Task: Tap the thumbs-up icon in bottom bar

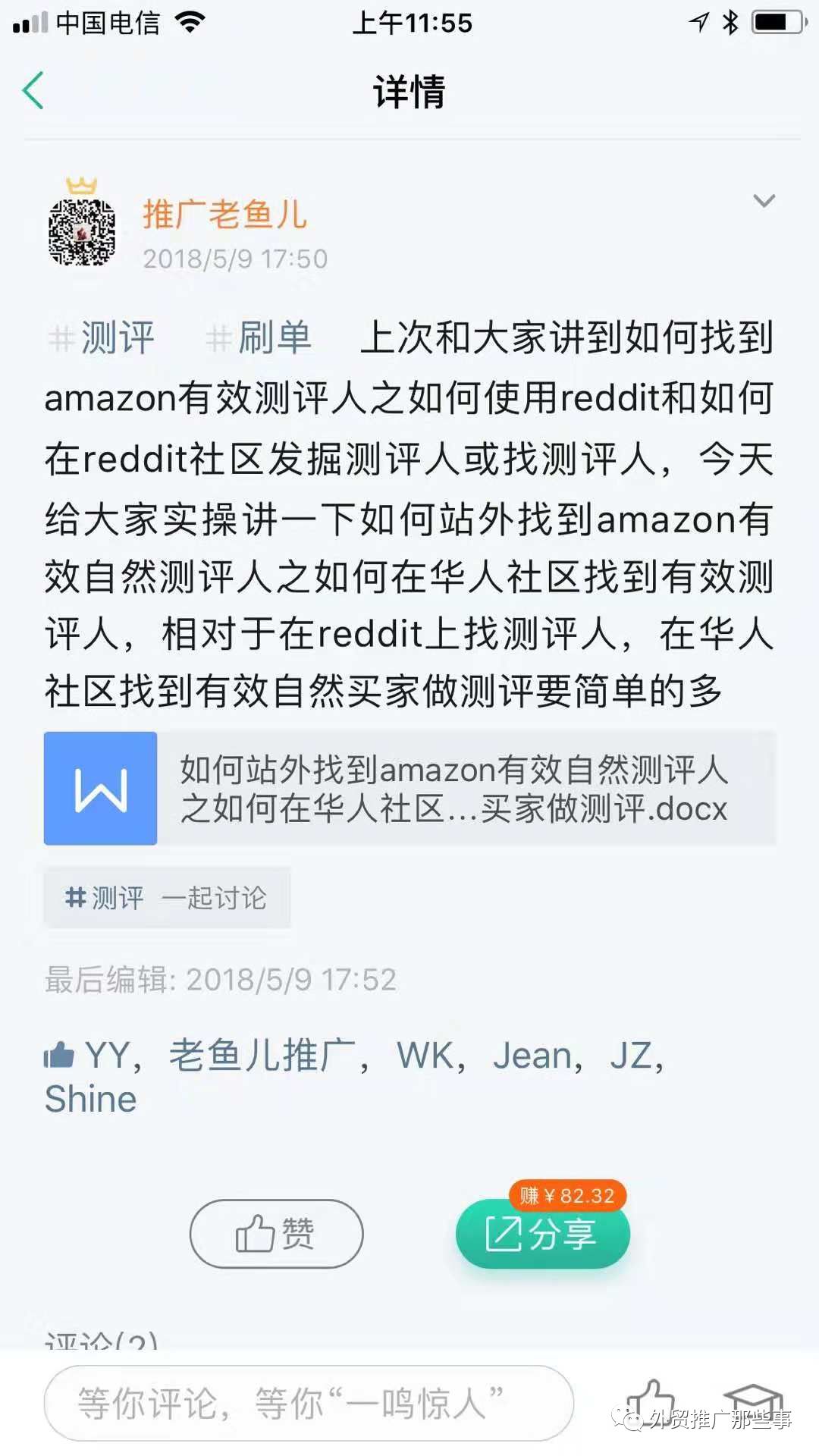Action: click(x=650, y=1399)
